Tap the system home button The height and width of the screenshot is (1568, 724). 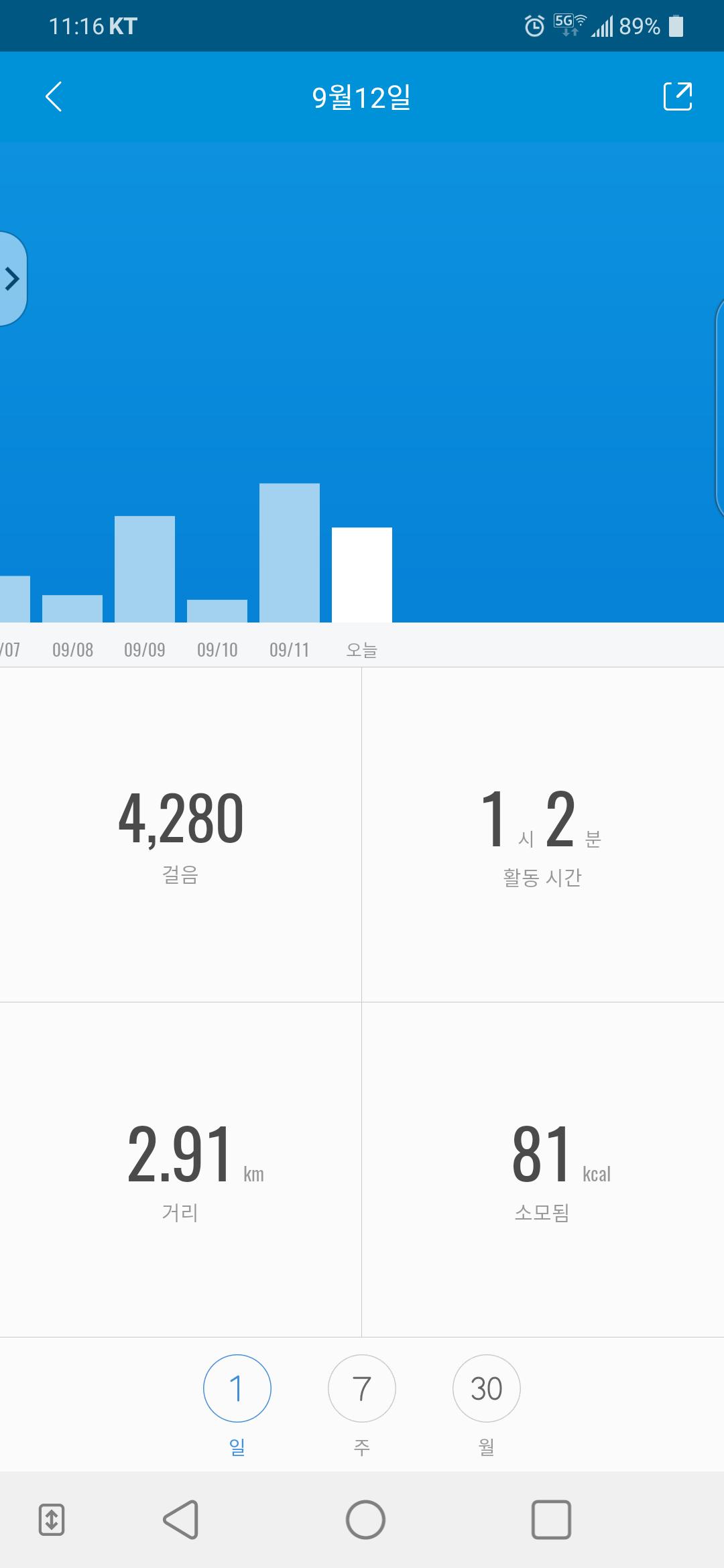pyautogui.click(x=365, y=1519)
